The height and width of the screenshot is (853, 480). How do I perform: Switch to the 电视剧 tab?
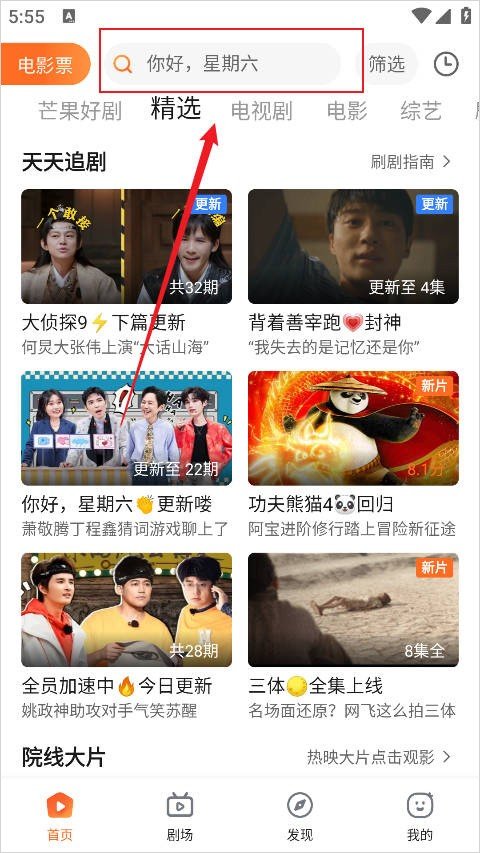coord(262,111)
